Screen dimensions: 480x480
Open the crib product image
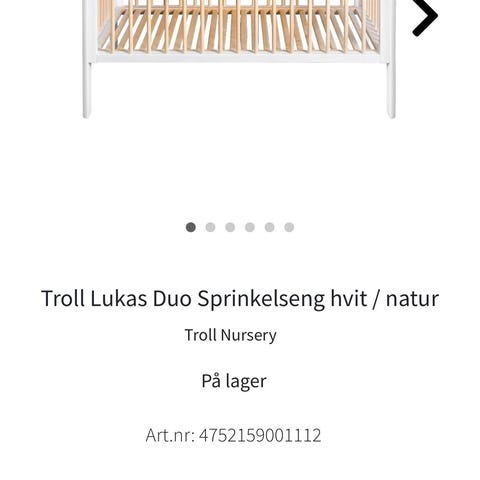(x=239, y=59)
